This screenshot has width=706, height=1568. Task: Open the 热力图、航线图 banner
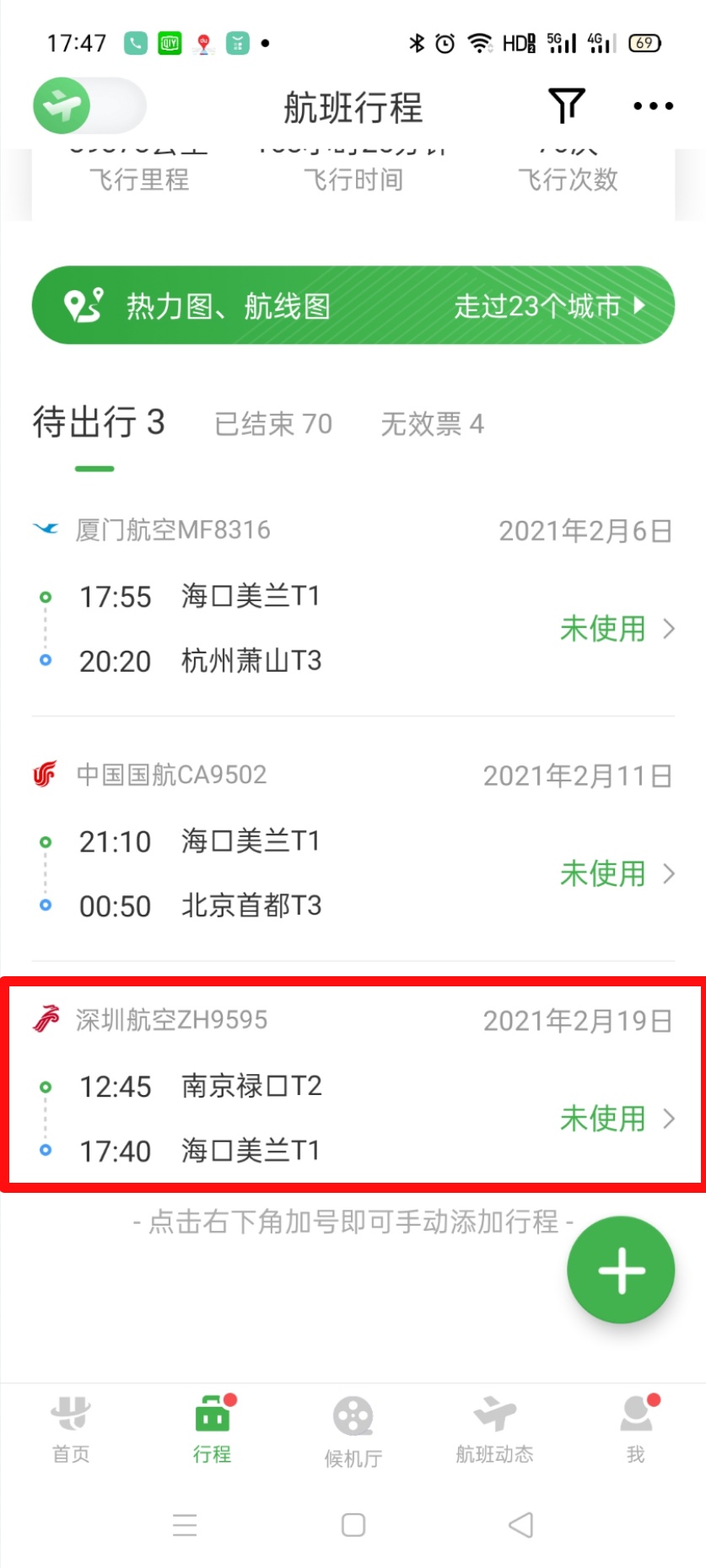(x=353, y=305)
